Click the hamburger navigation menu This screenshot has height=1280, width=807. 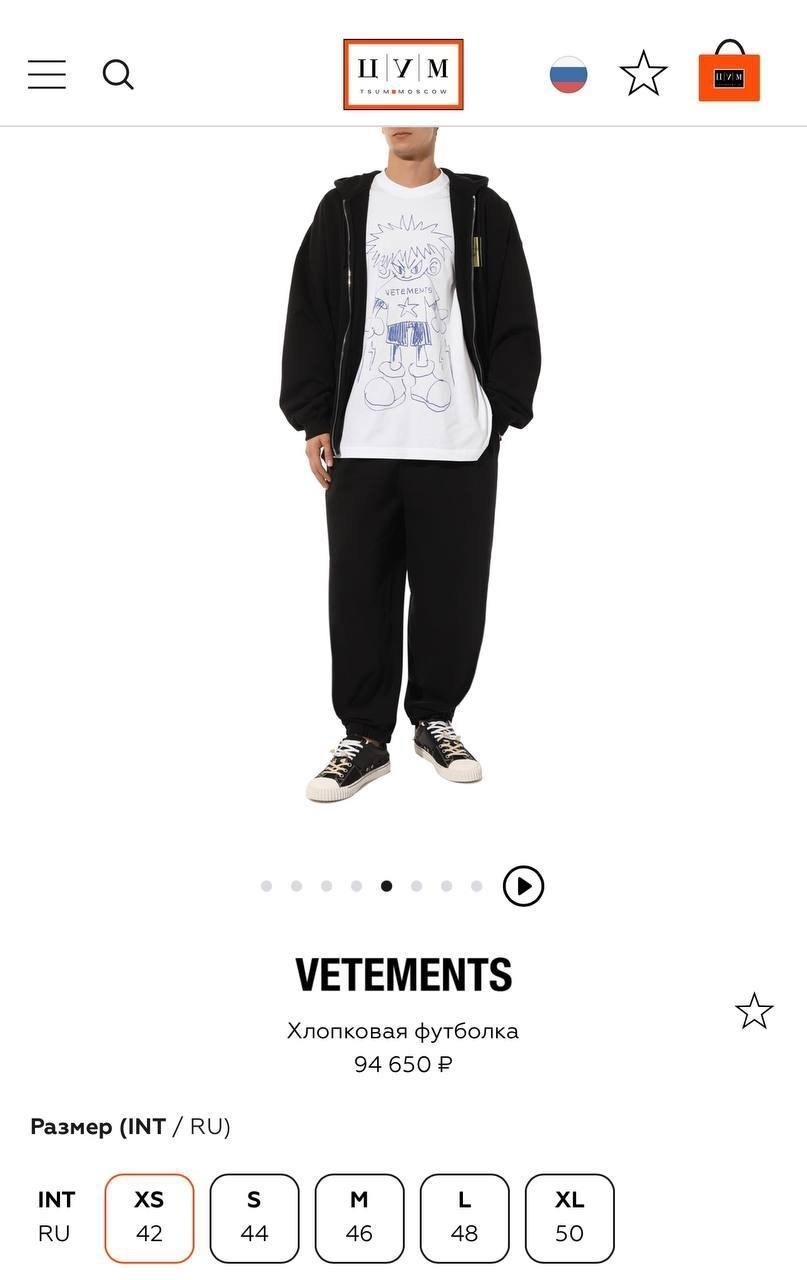click(x=46, y=74)
